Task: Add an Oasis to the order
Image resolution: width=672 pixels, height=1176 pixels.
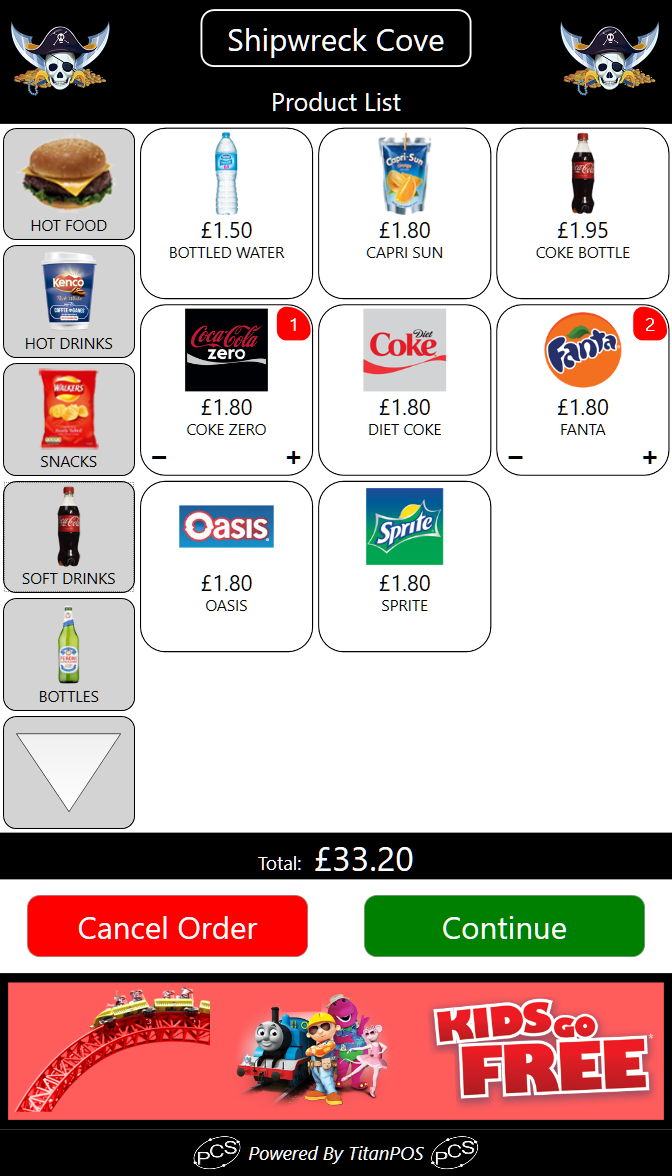Action: (227, 566)
